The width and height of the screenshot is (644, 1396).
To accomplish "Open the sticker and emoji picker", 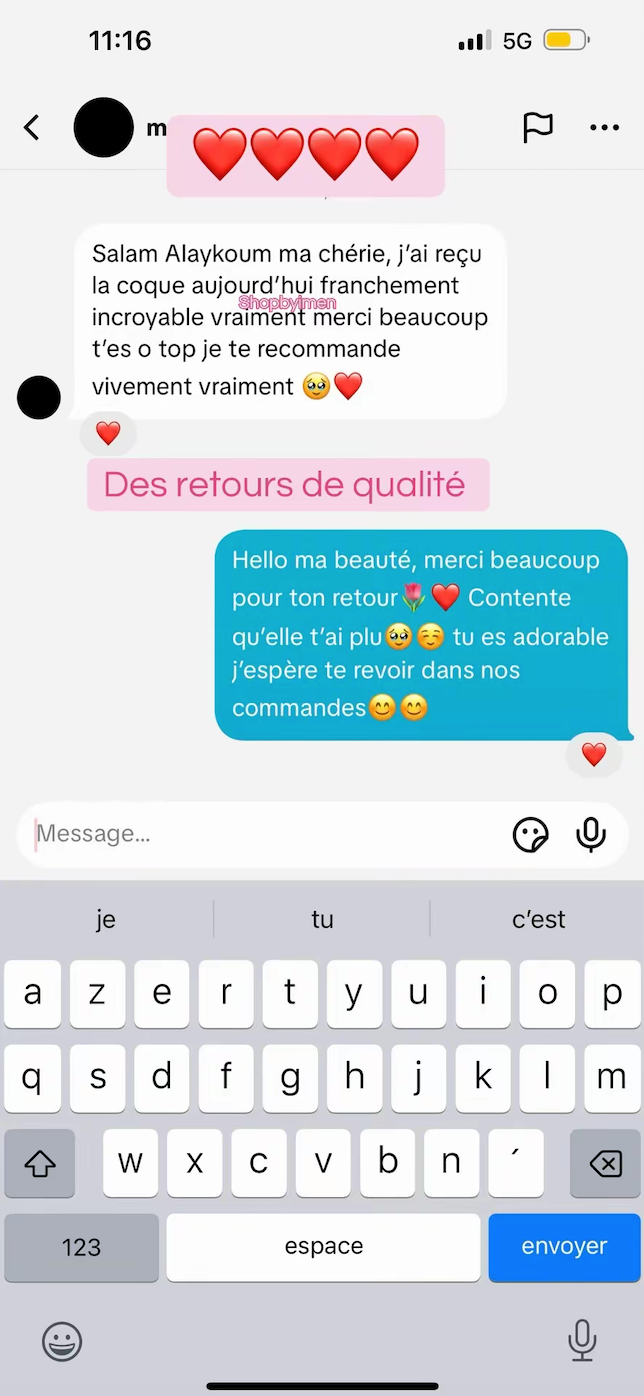I will pyautogui.click(x=530, y=834).
